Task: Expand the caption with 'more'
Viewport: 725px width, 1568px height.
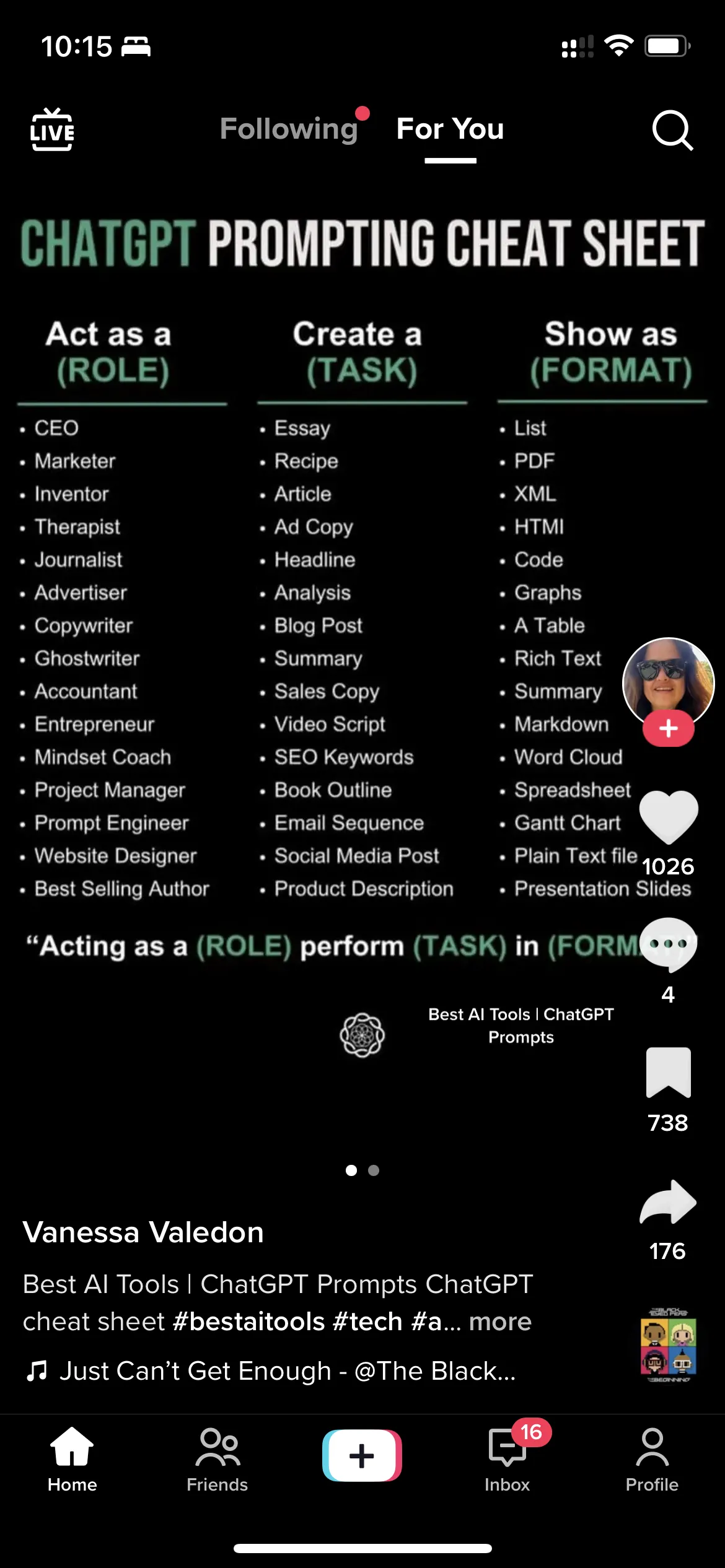Action: pos(500,1322)
